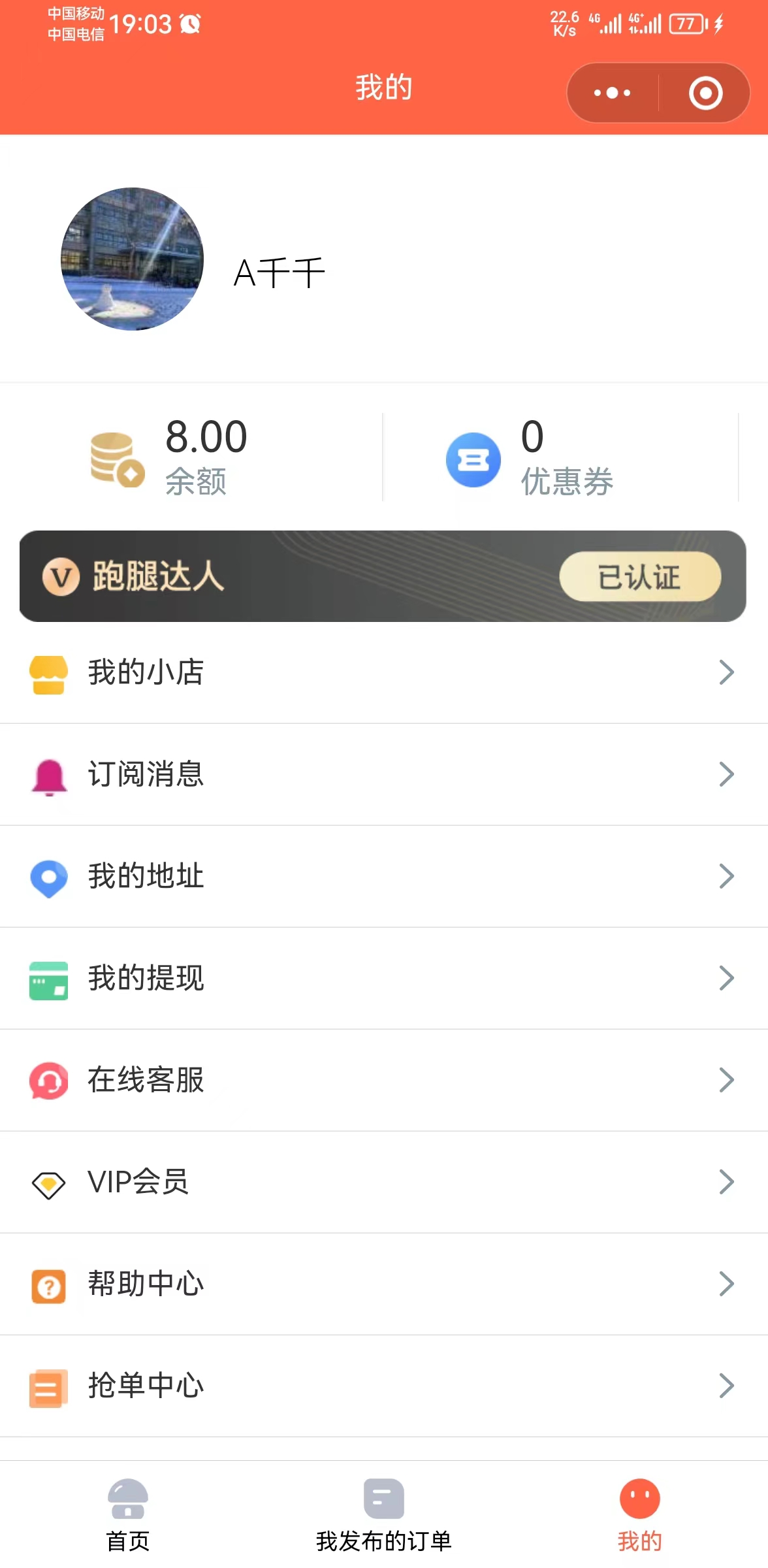Open 我的小店 my shop

tap(384, 672)
